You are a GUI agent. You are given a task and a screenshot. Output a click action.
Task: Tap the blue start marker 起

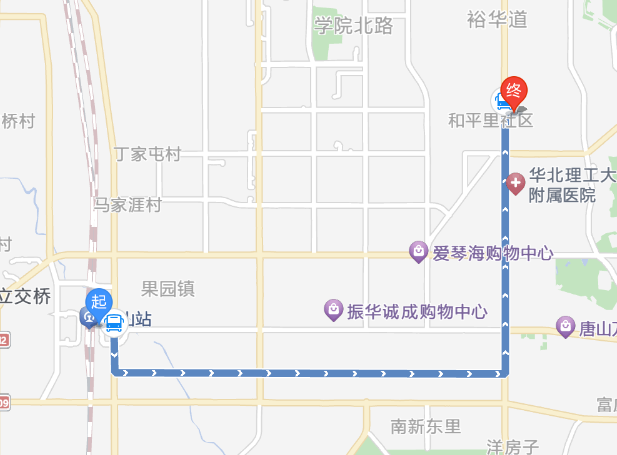(98, 302)
